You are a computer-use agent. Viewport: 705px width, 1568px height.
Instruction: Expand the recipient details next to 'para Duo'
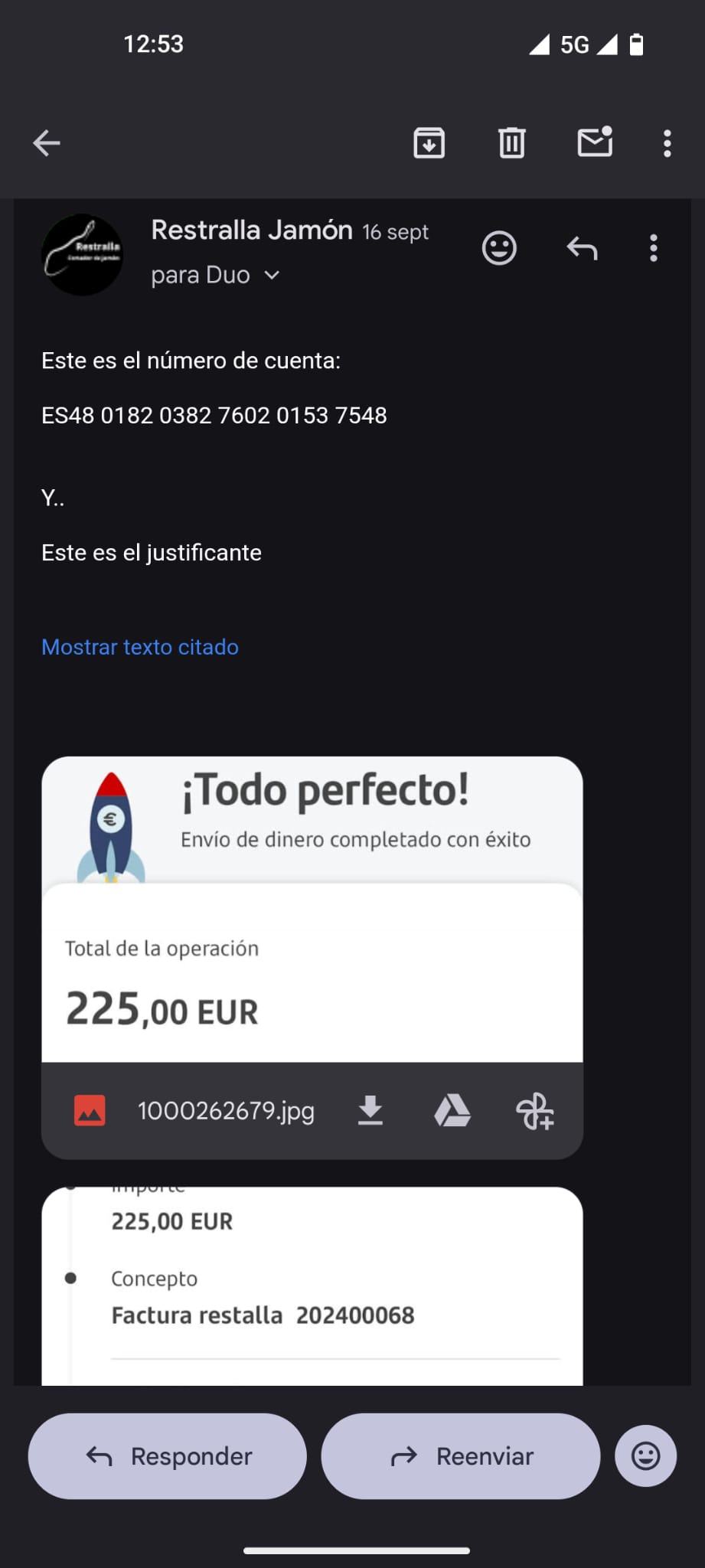pos(272,275)
